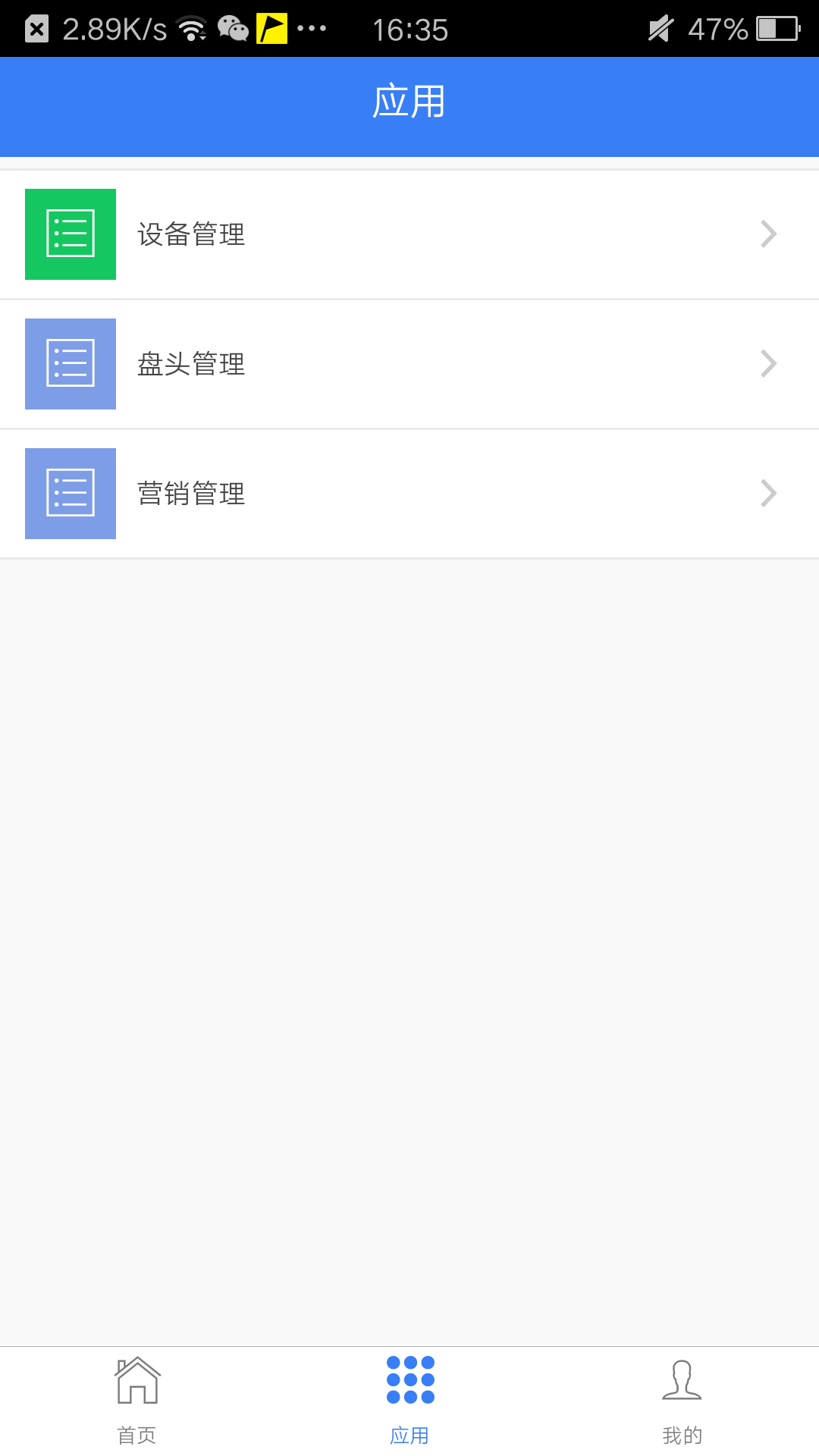Screen dimensions: 819x1456
Task: Click the person icon for 我的
Action: tap(681, 1382)
